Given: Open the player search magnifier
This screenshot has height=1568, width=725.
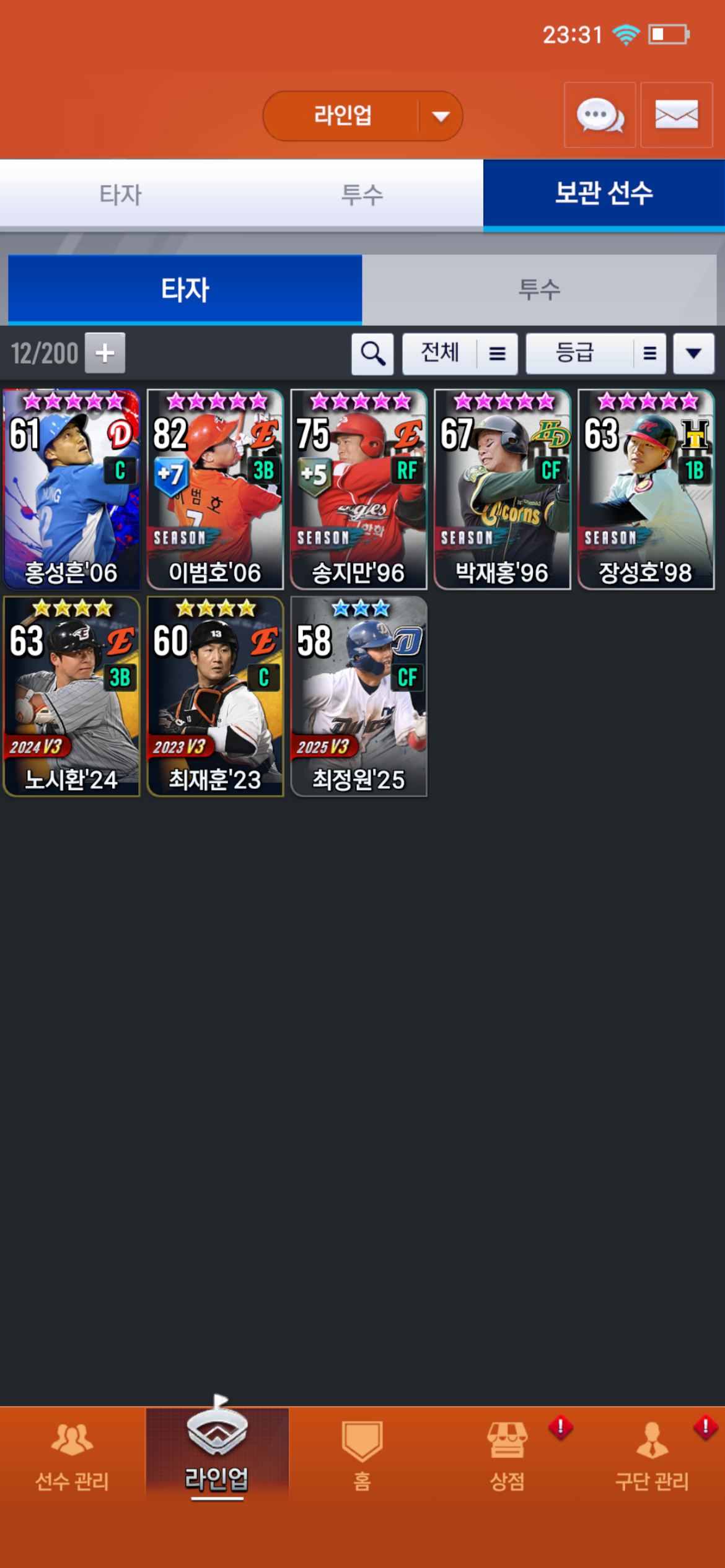Looking at the screenshot, I should click(372, 354).
